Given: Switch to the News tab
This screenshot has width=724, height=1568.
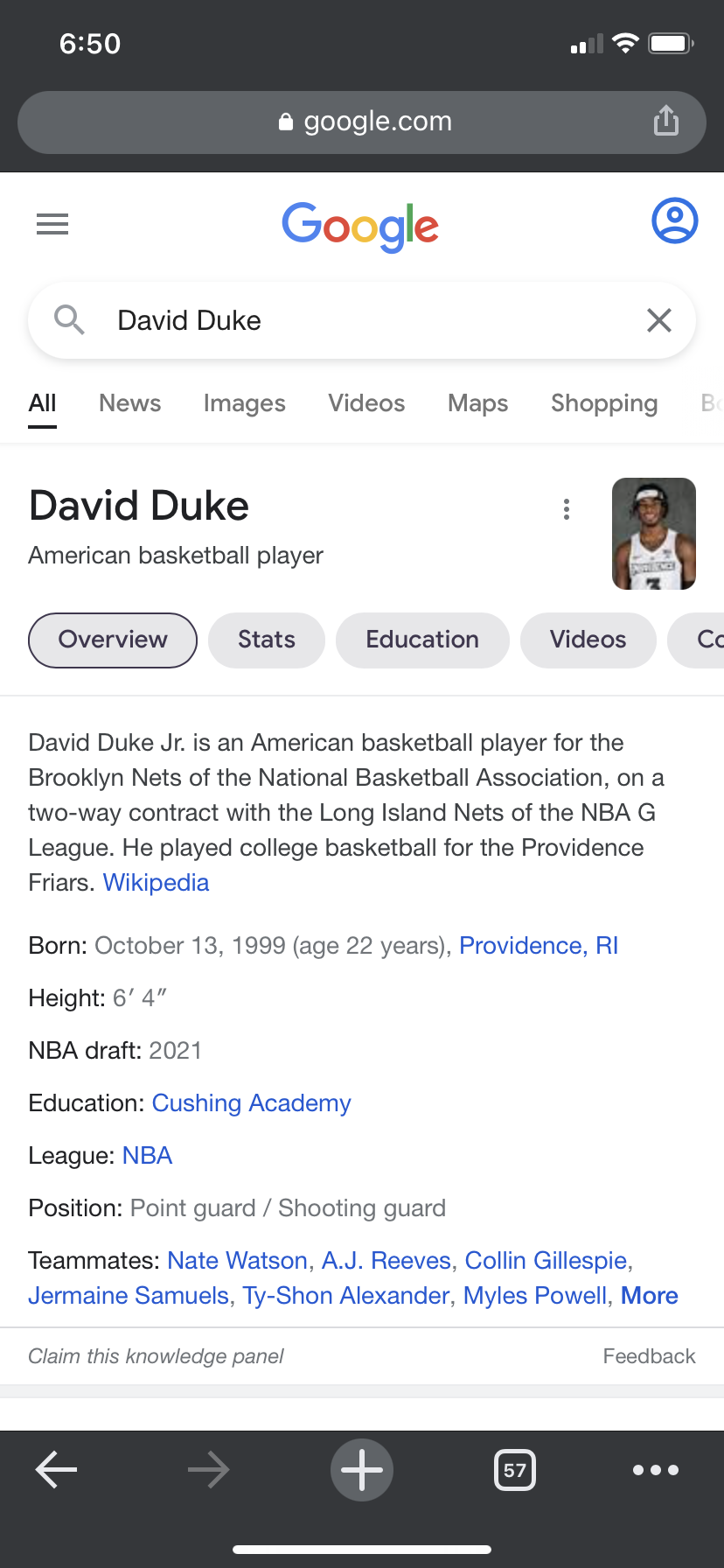Looking at the screenshot, I should click(x=129, y=403).
